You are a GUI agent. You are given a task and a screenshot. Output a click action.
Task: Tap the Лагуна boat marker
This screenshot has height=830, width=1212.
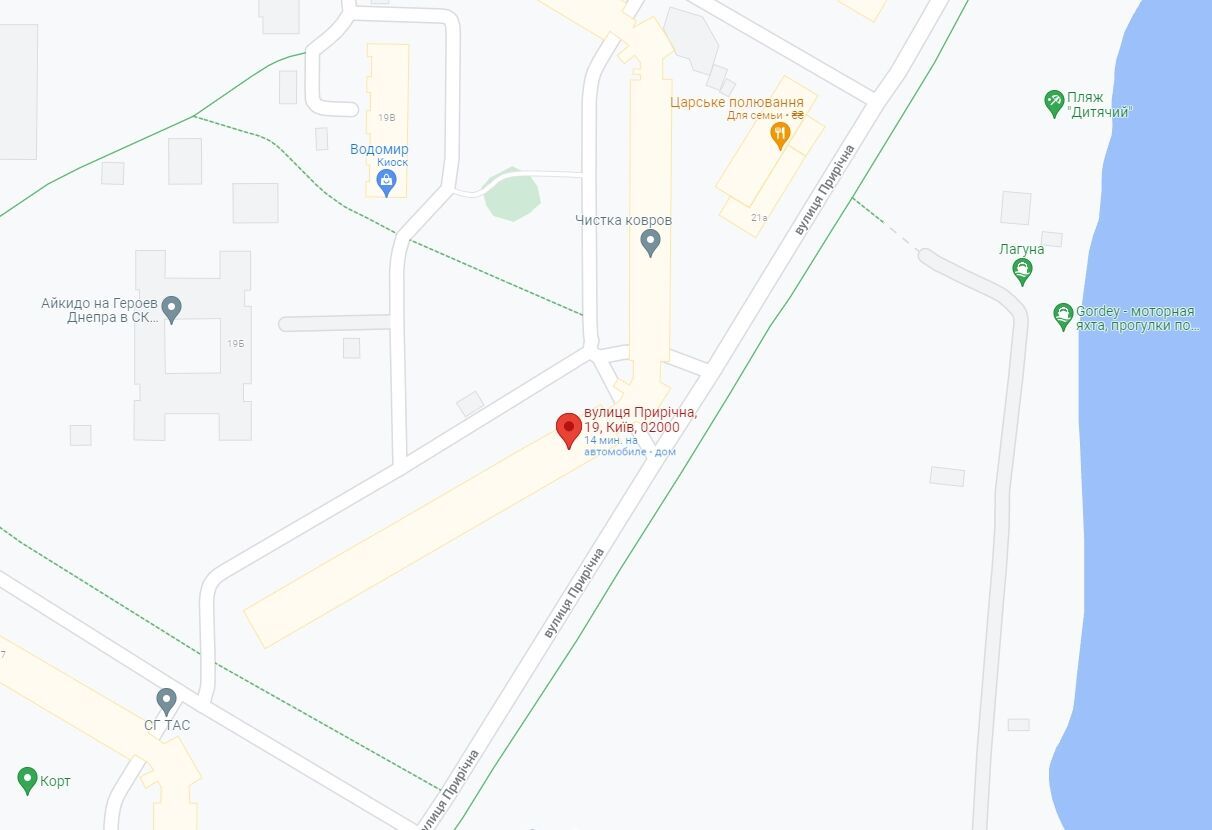[x=1021, y=270]
